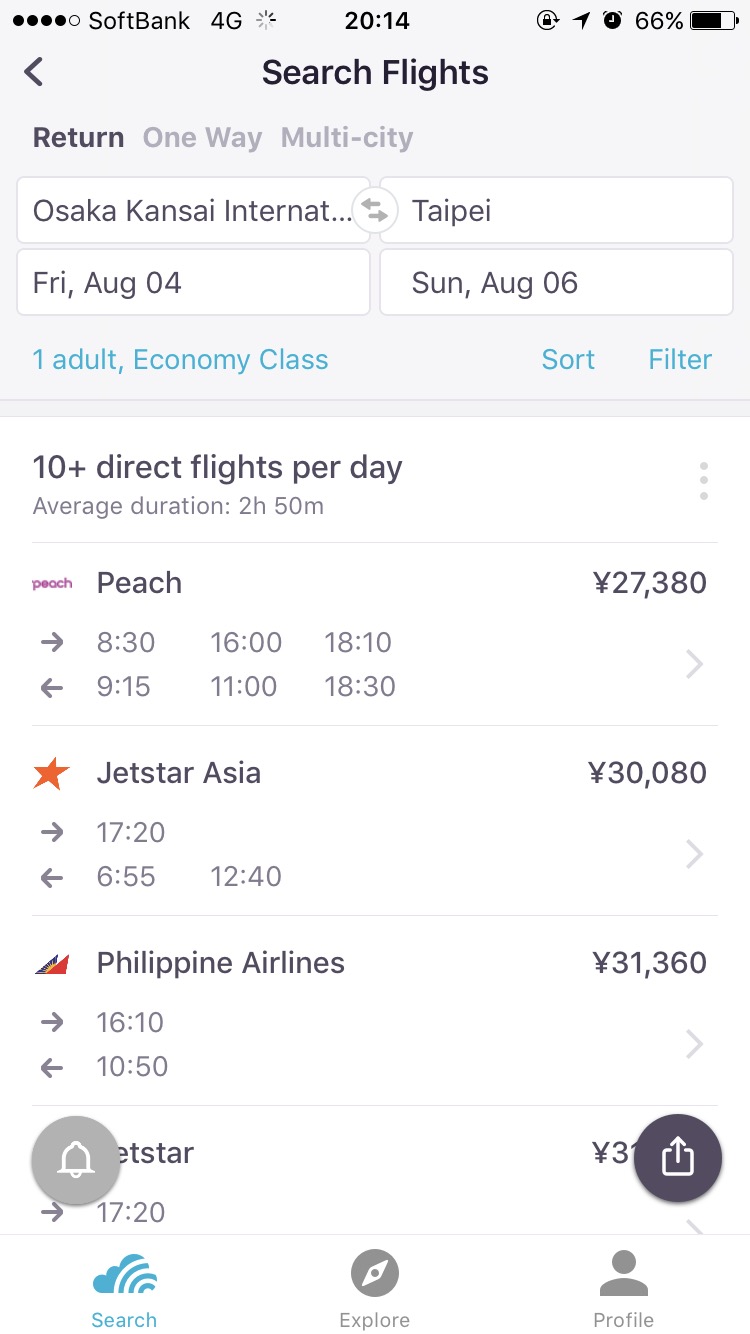Edit 1 adult, Economy Class passengers

pyautogui.click(x=180, y=359)
